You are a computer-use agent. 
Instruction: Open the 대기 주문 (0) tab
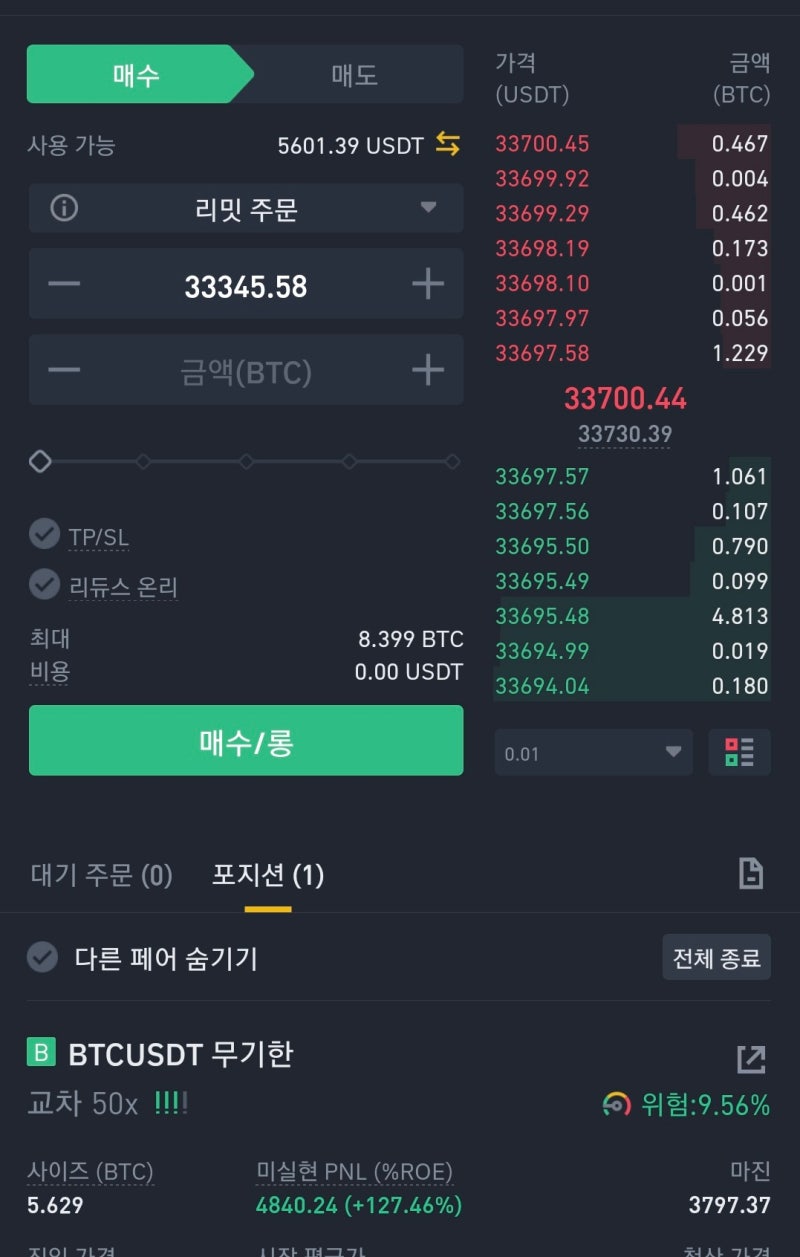100,875
